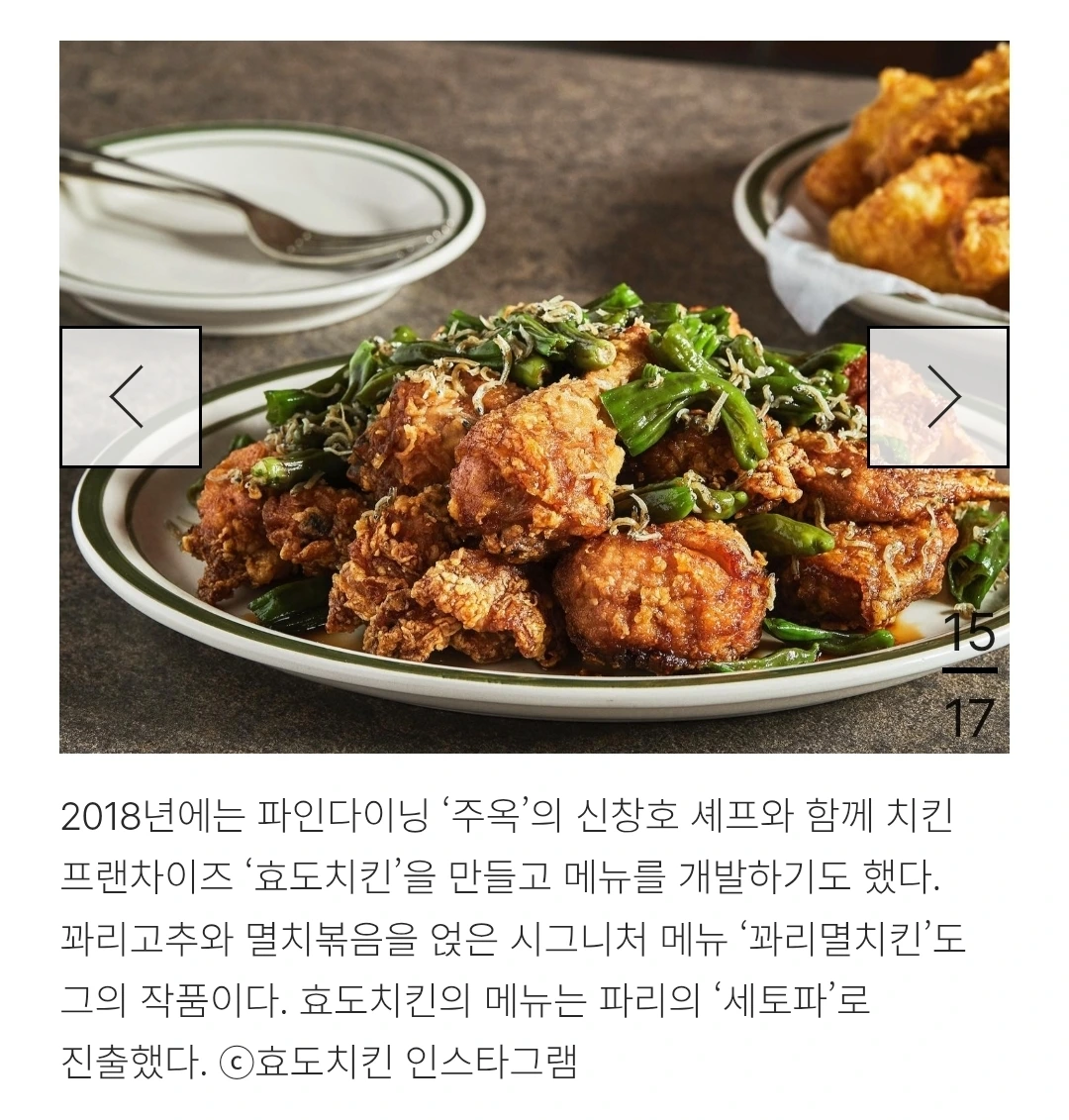Go to the previous slide image
The height and width of the screenshot is (1120, 1069).
[x=130, y=397]
